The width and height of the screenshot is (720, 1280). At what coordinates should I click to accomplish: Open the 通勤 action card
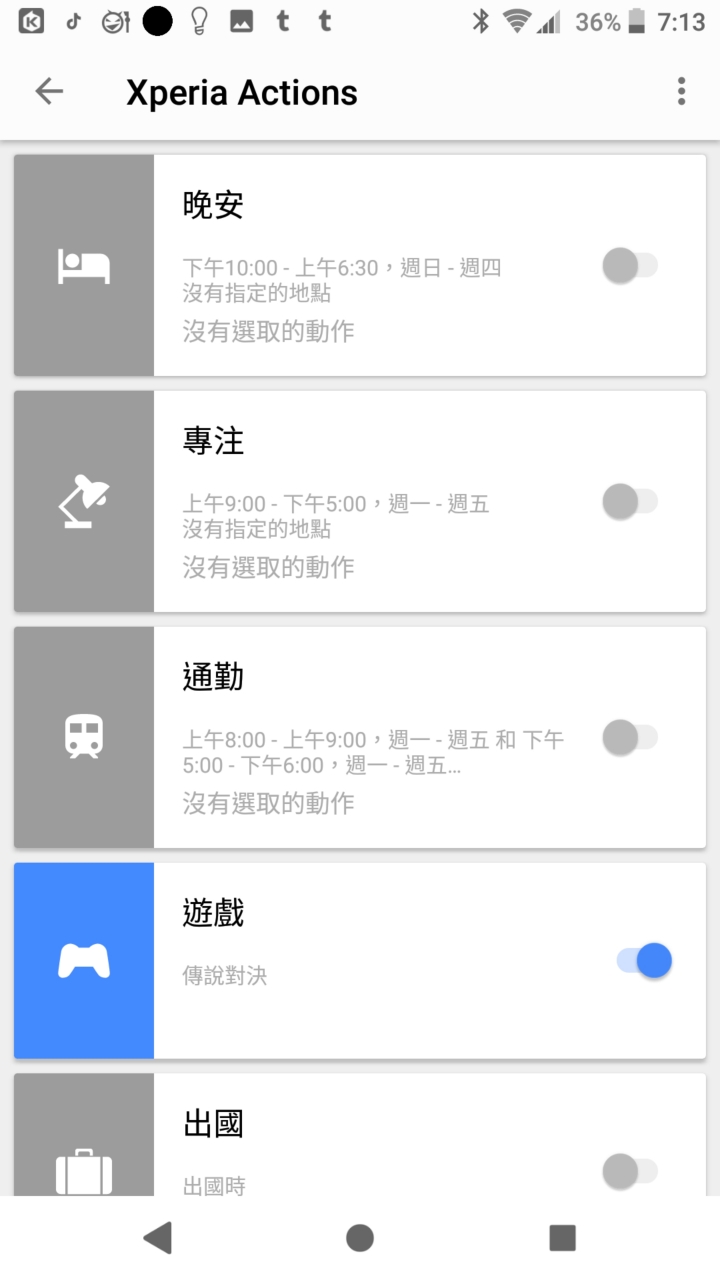(360, 737)
